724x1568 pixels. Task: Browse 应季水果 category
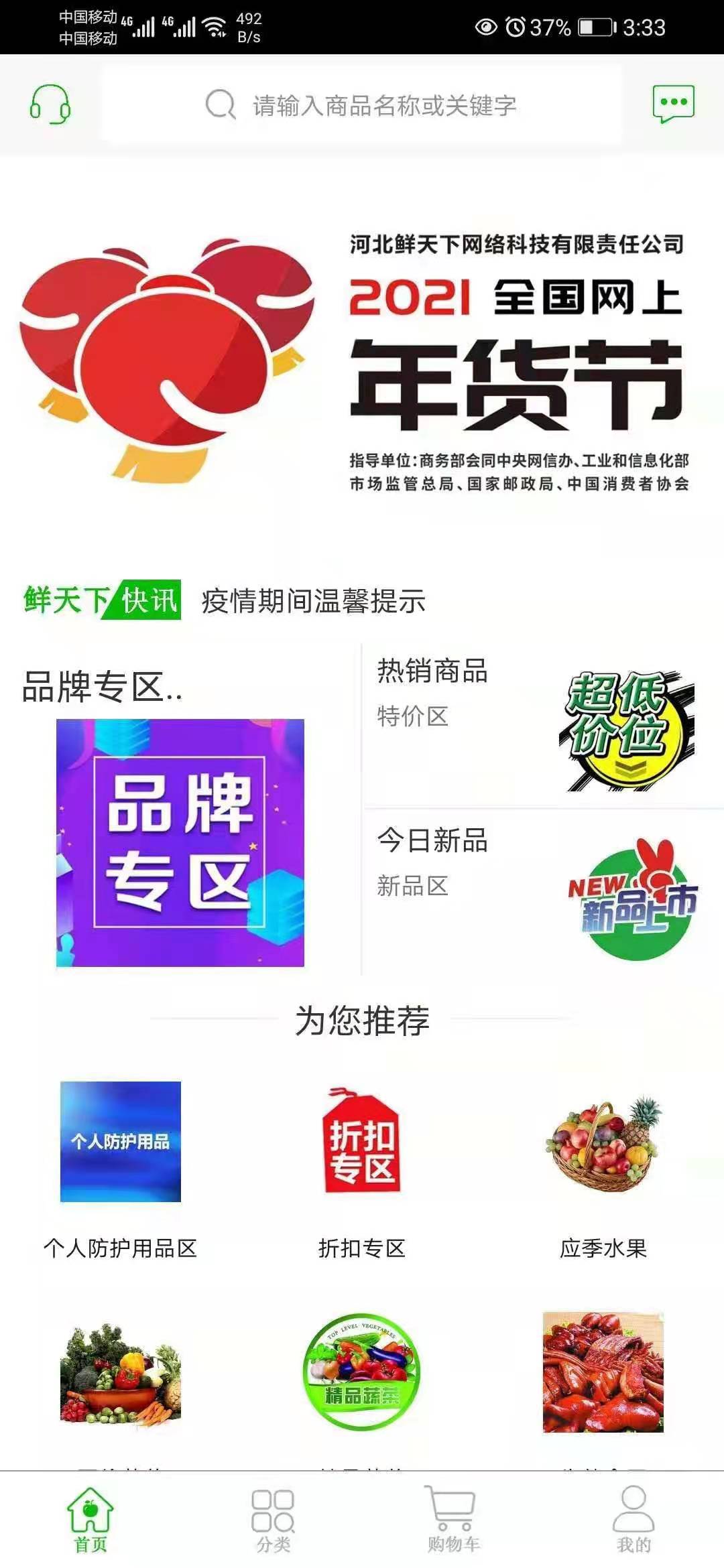coord(603,1166)
